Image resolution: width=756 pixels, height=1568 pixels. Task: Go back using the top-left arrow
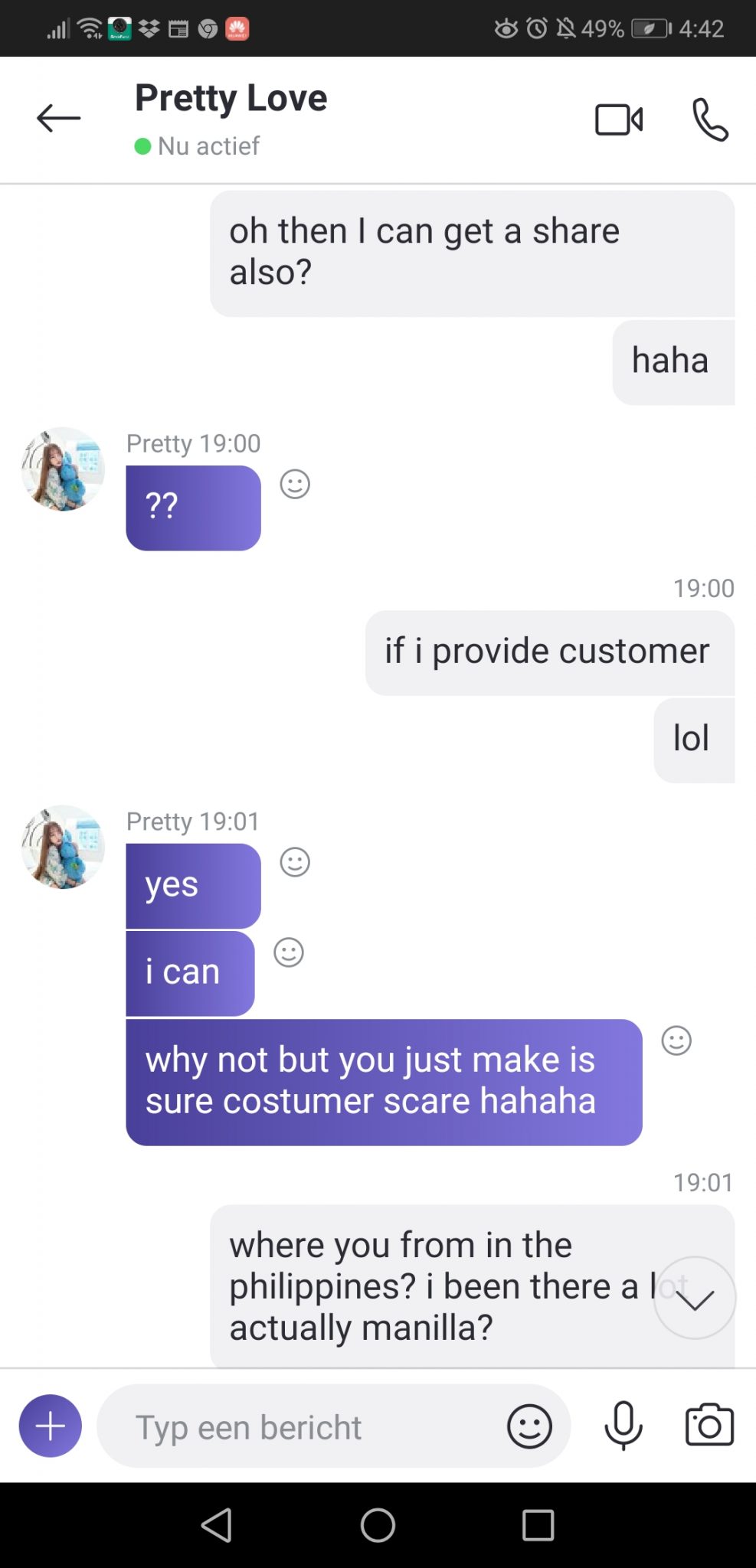58,118
